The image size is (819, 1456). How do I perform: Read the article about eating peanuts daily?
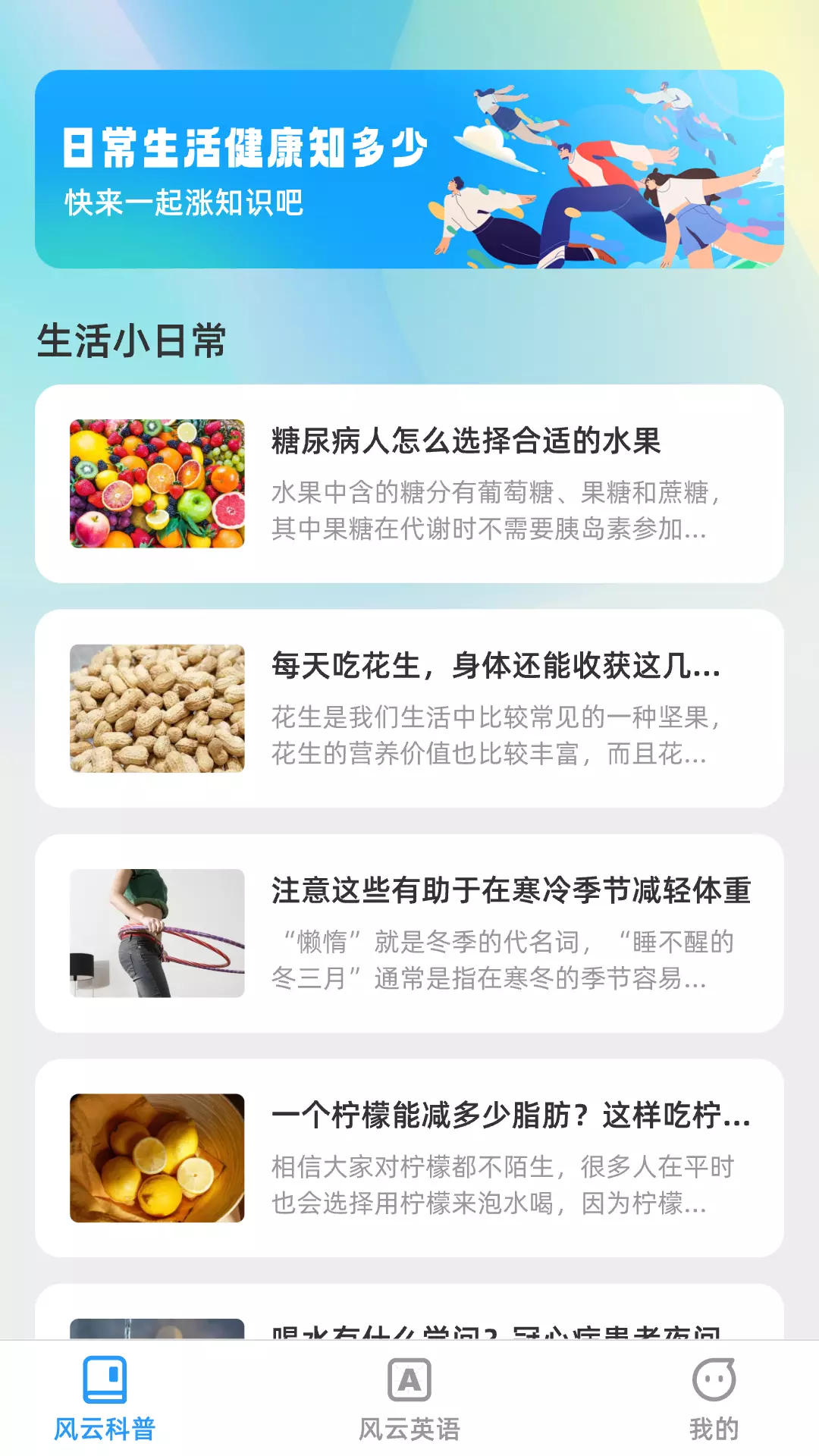click(409, 708)
